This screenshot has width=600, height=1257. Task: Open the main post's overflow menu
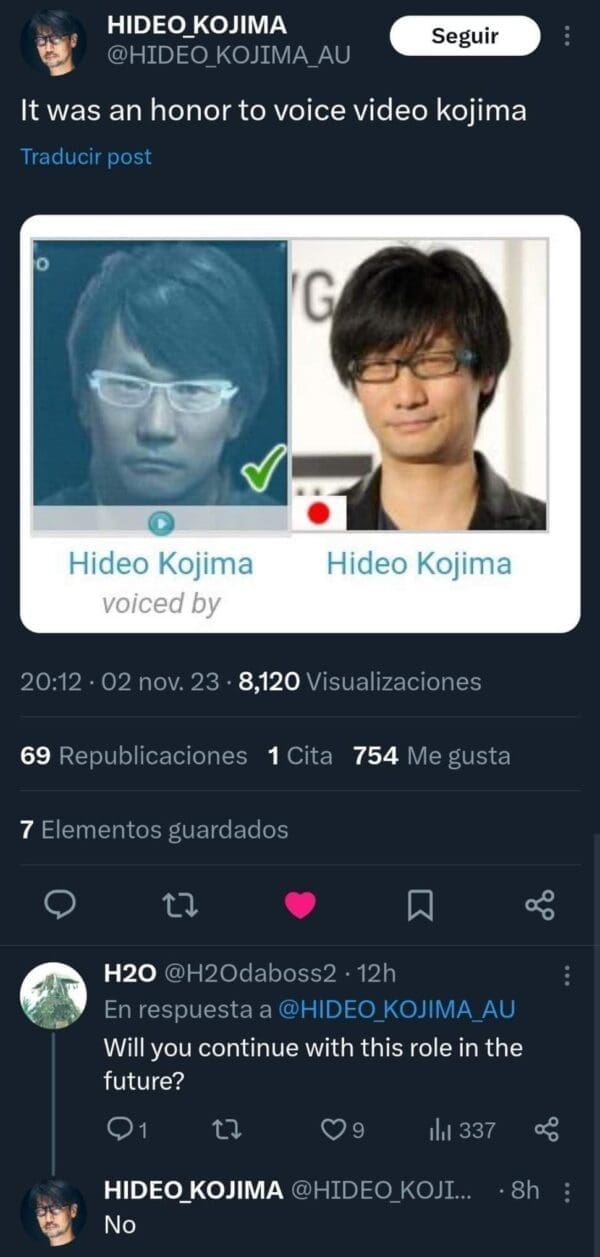tap(568, 37)
